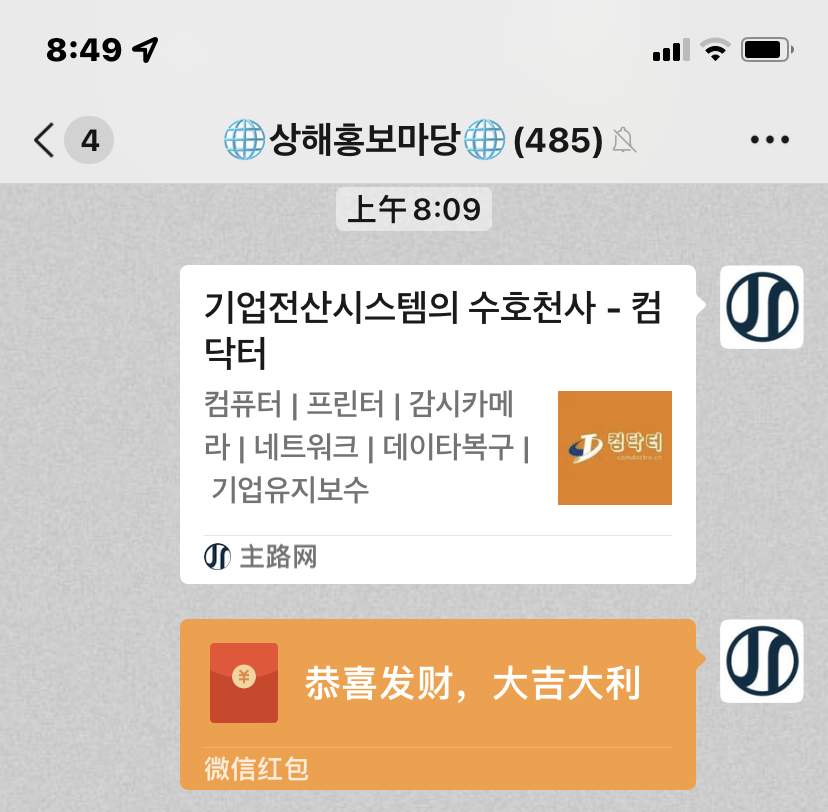Go back to the chat list
The image size is (828, 812).
click(45, 140)
